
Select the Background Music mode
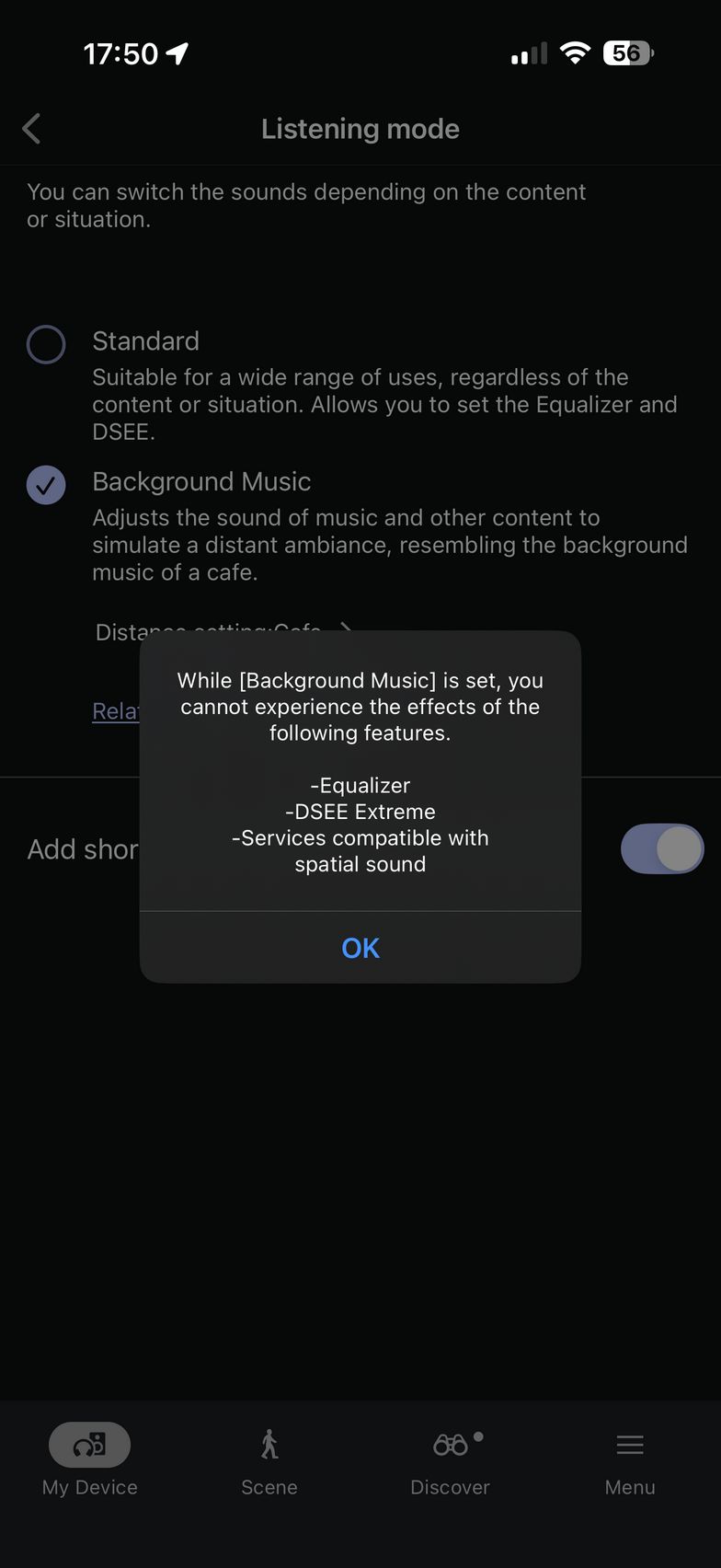(x=46, y=485)
